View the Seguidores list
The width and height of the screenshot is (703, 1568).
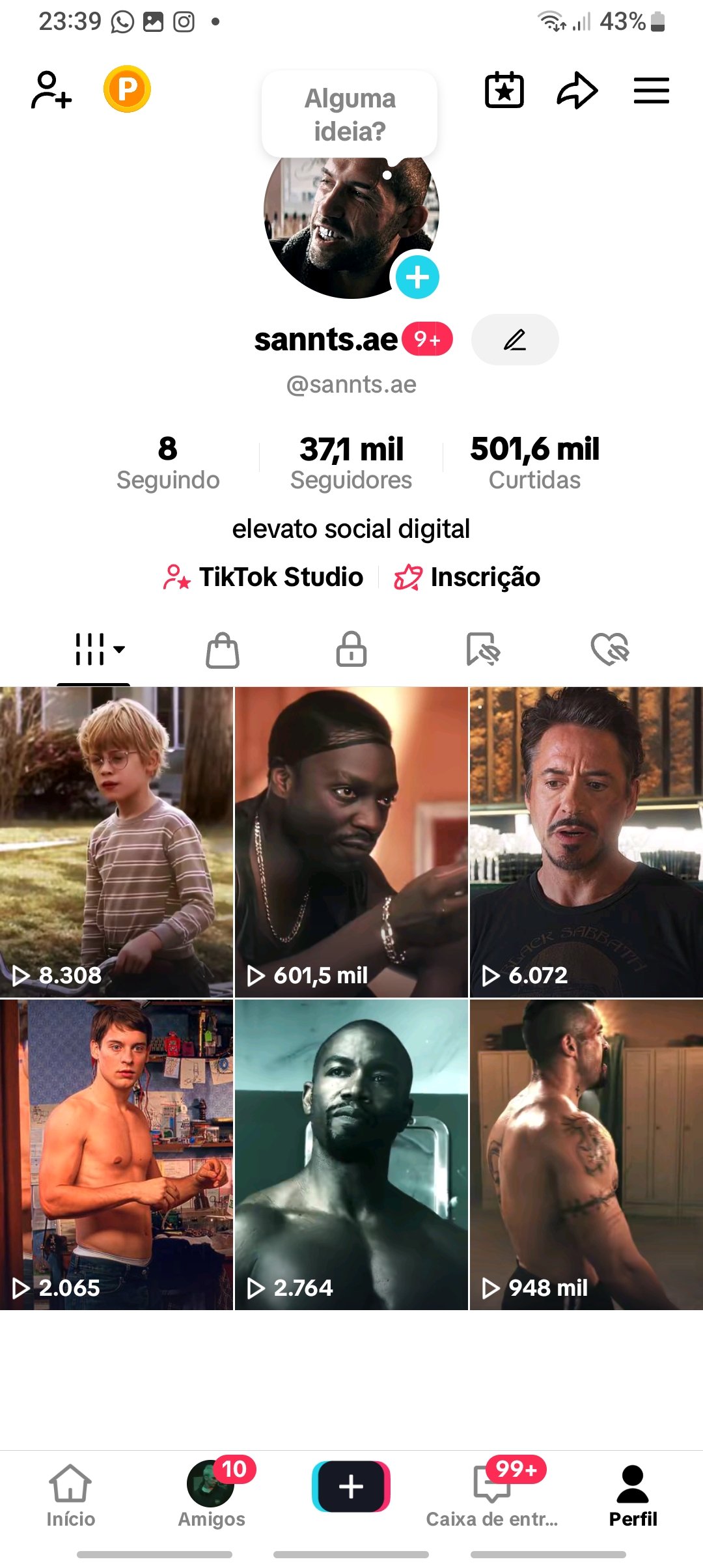[351, 463]
